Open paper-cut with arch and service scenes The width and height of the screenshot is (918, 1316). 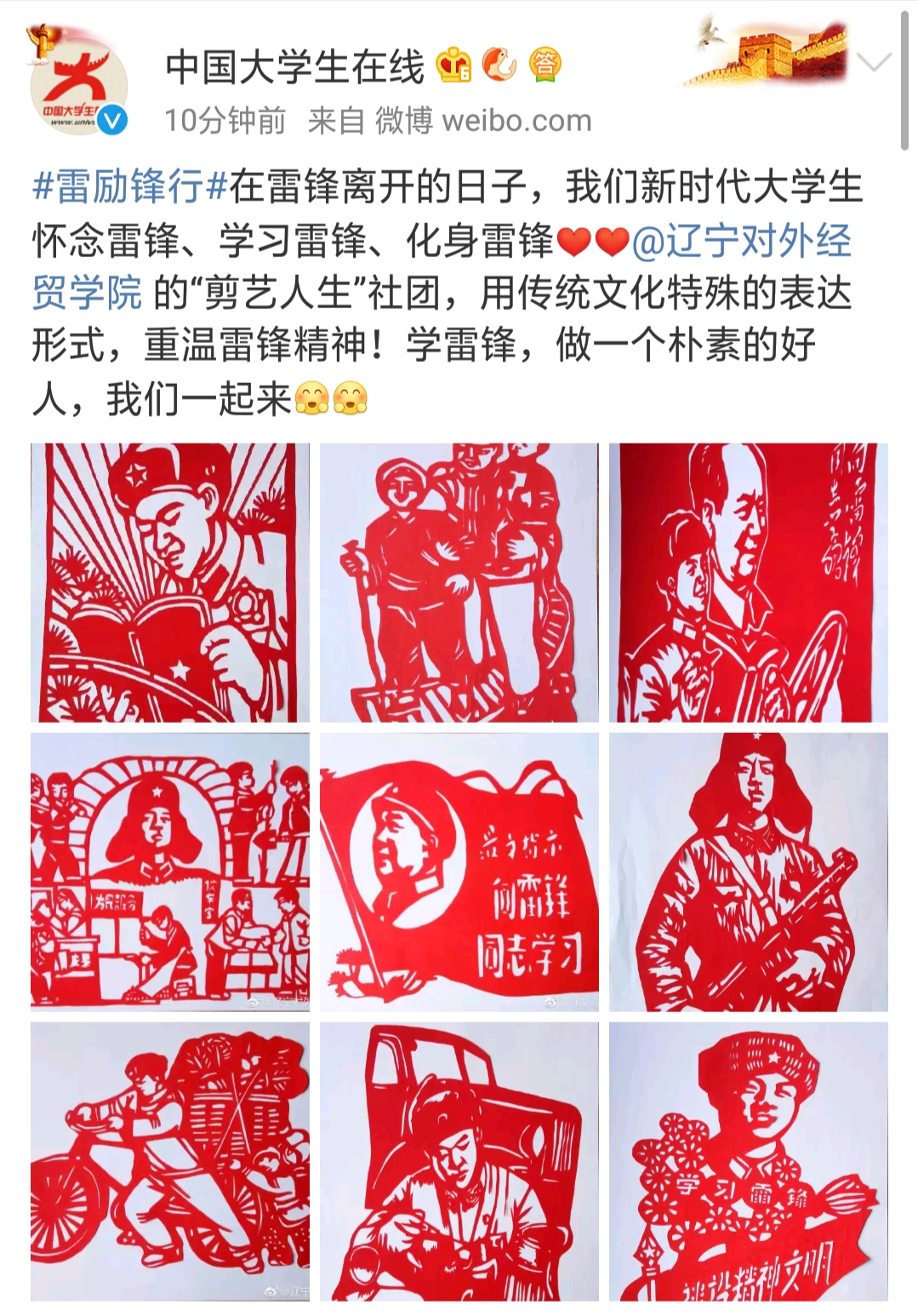click(169, 872)
